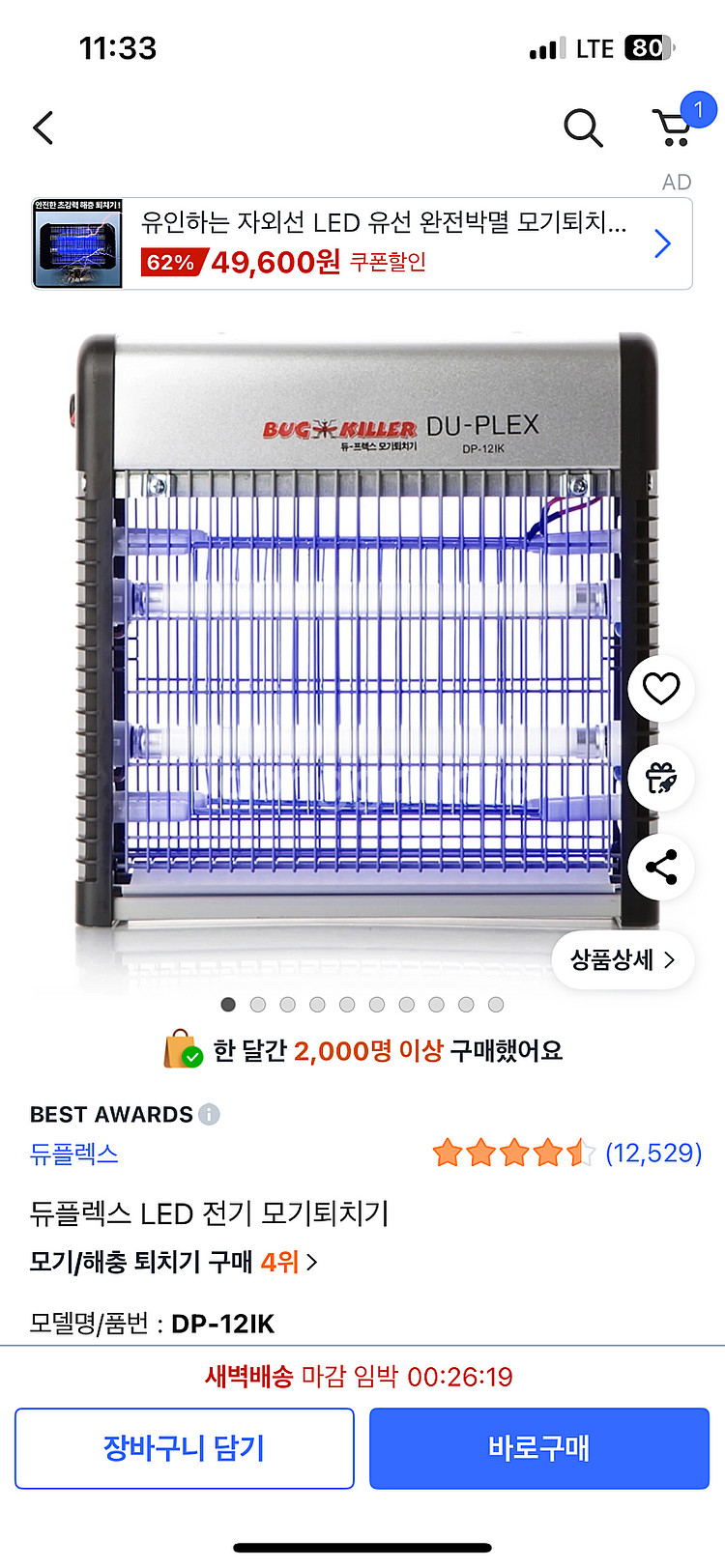725x1568 pixels.
Task: Tap the gift rocket icon on product image
Action: [x=660, y=778]
